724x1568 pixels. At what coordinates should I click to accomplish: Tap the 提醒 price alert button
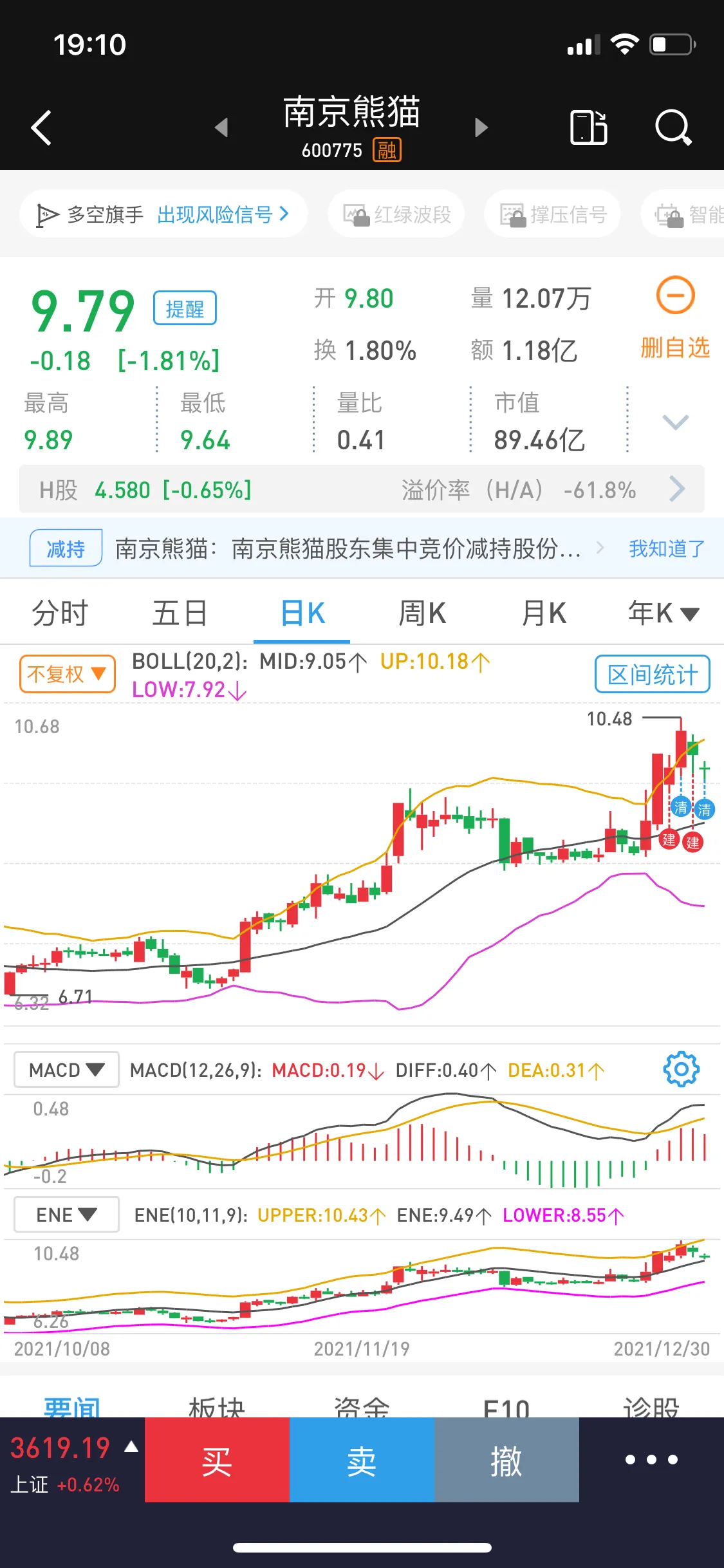(185, 308)
